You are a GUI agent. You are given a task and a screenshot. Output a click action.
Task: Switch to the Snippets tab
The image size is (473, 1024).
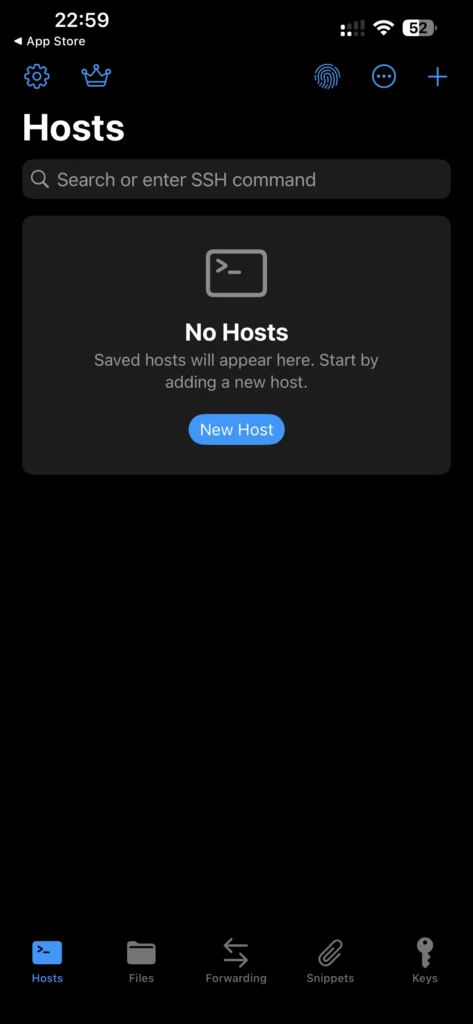(330, 961)
